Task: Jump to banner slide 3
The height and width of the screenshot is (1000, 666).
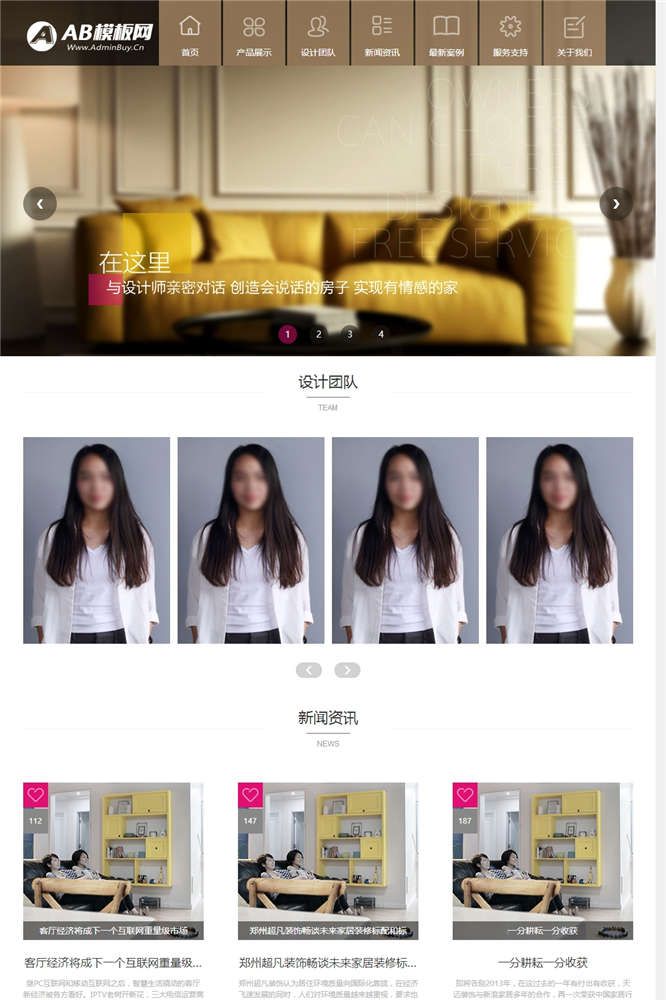Action: (x=349, y=334)
